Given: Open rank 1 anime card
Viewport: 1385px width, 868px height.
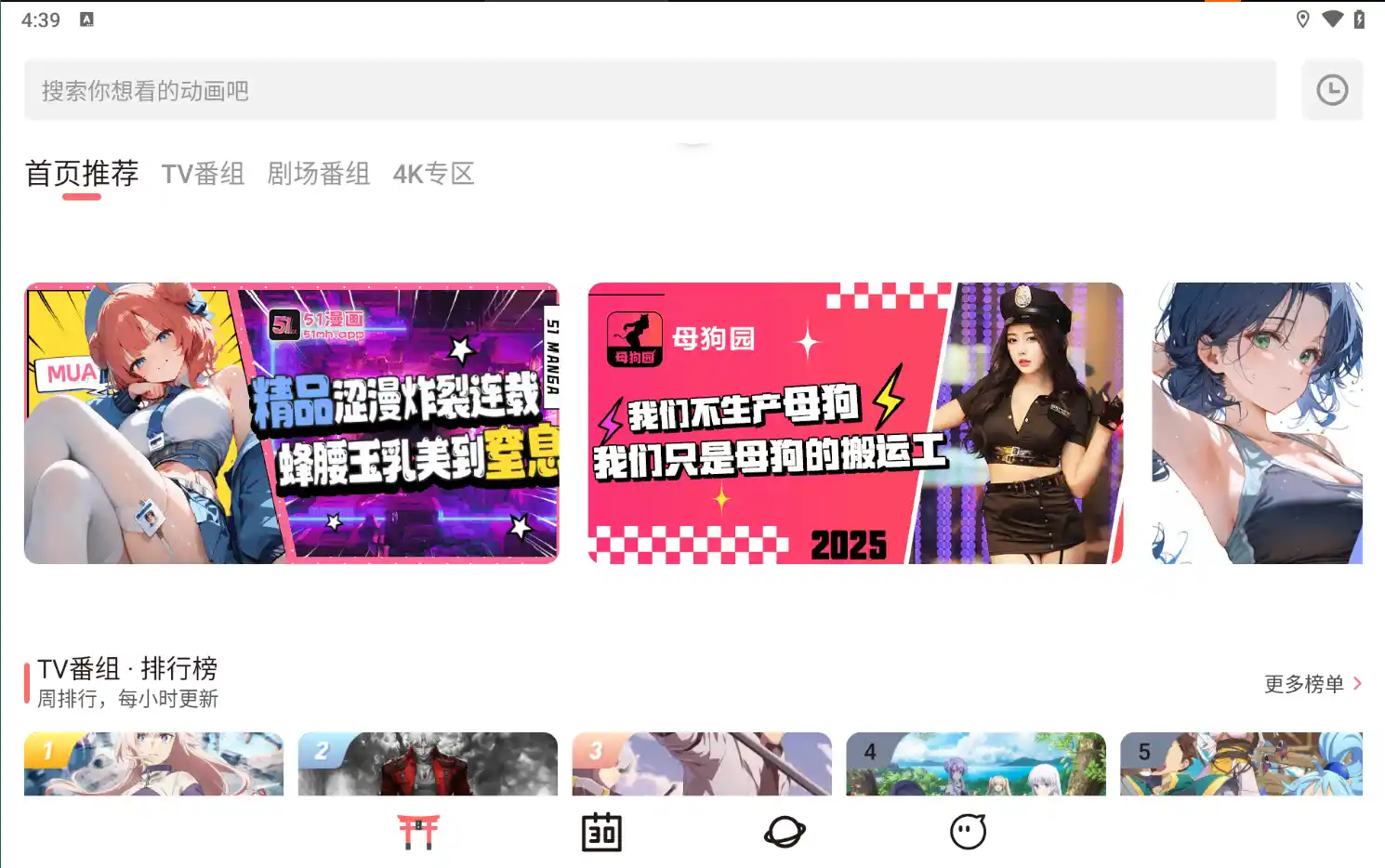Looking at the screenshot, I should click(x=153, y=764).
